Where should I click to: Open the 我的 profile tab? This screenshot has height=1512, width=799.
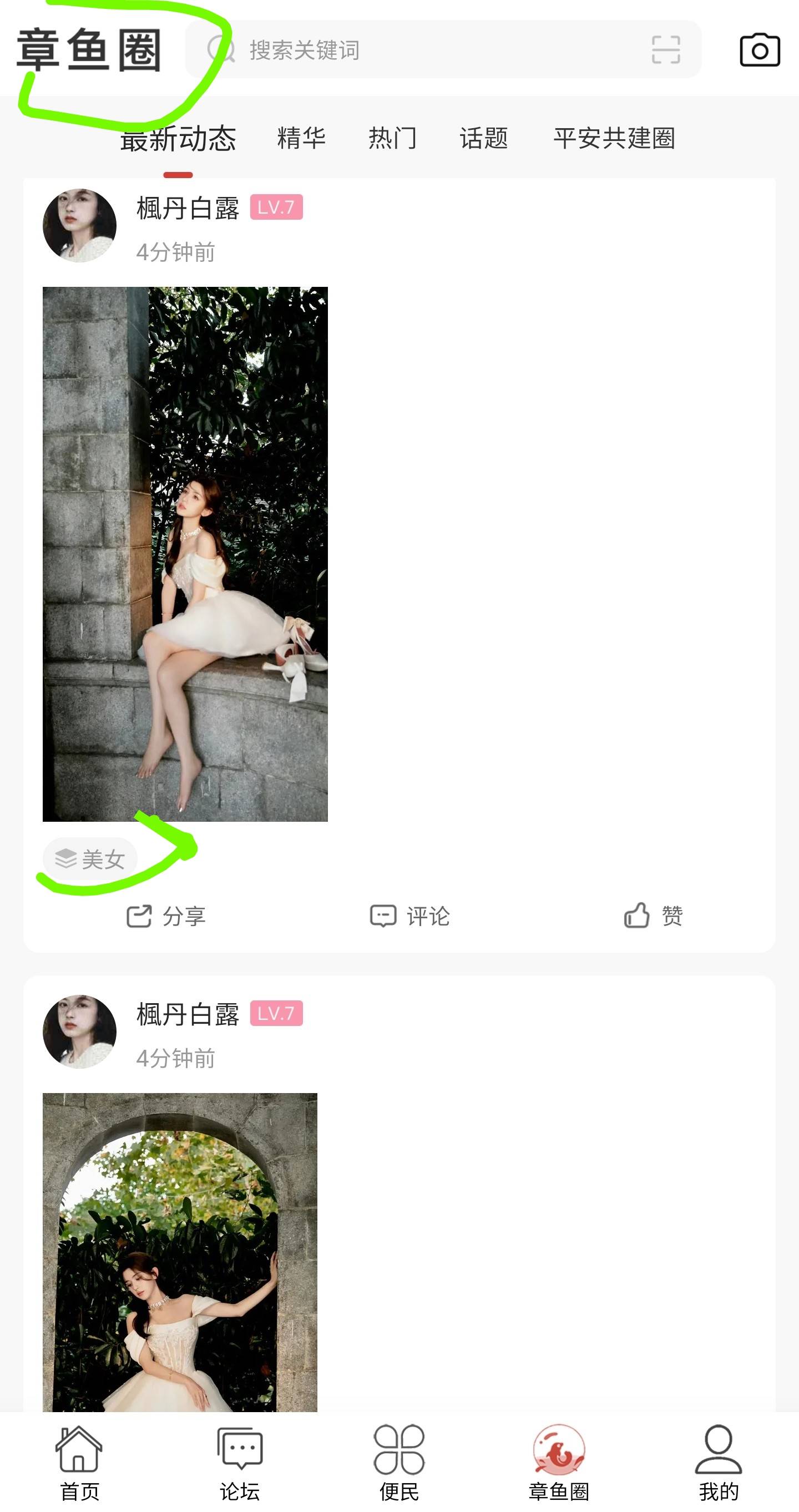719,1462
